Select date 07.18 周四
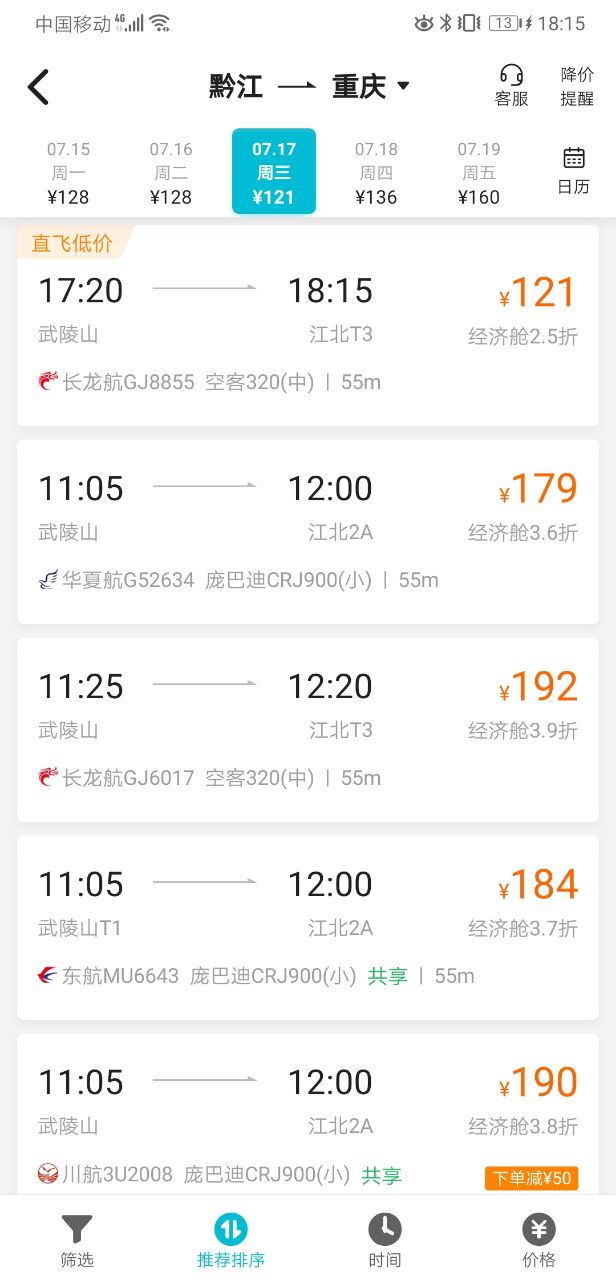616x1280 pixels. [x=376, y=172]
